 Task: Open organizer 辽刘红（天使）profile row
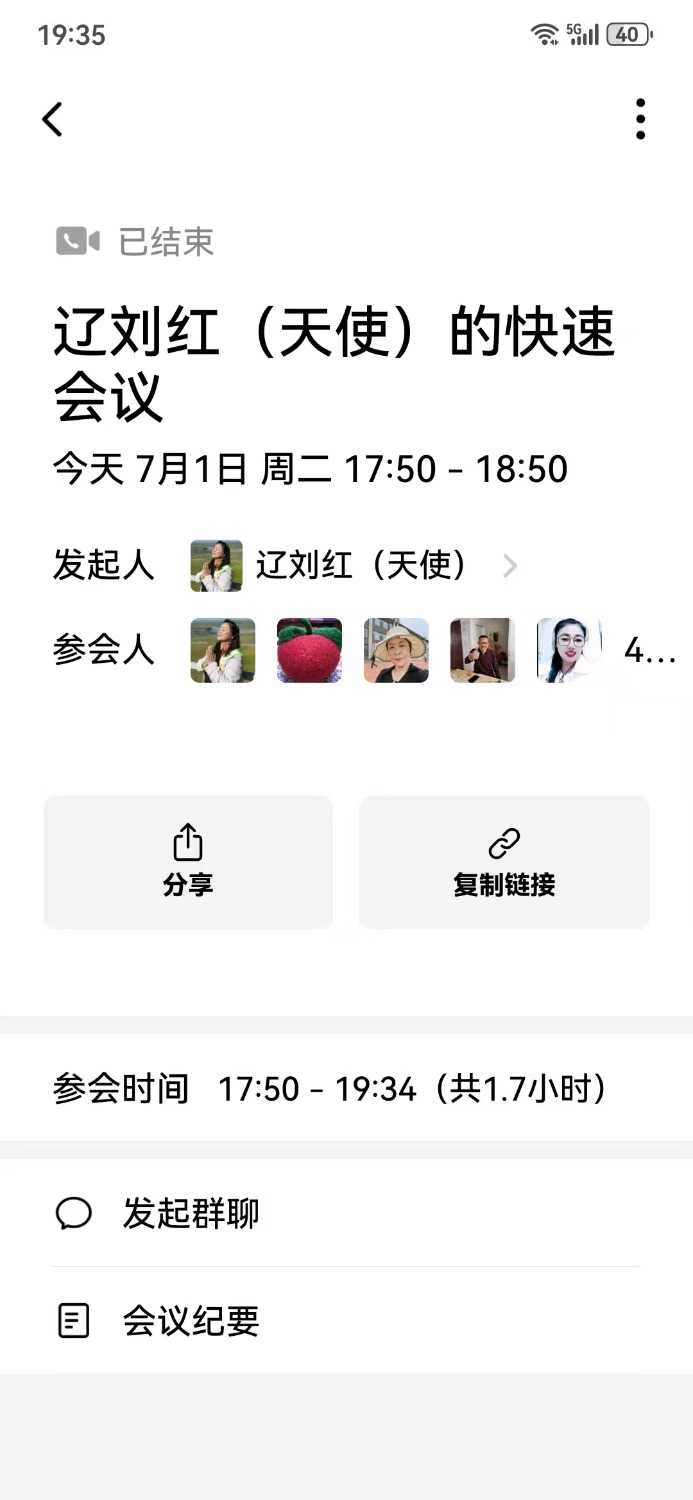[360, 566]
